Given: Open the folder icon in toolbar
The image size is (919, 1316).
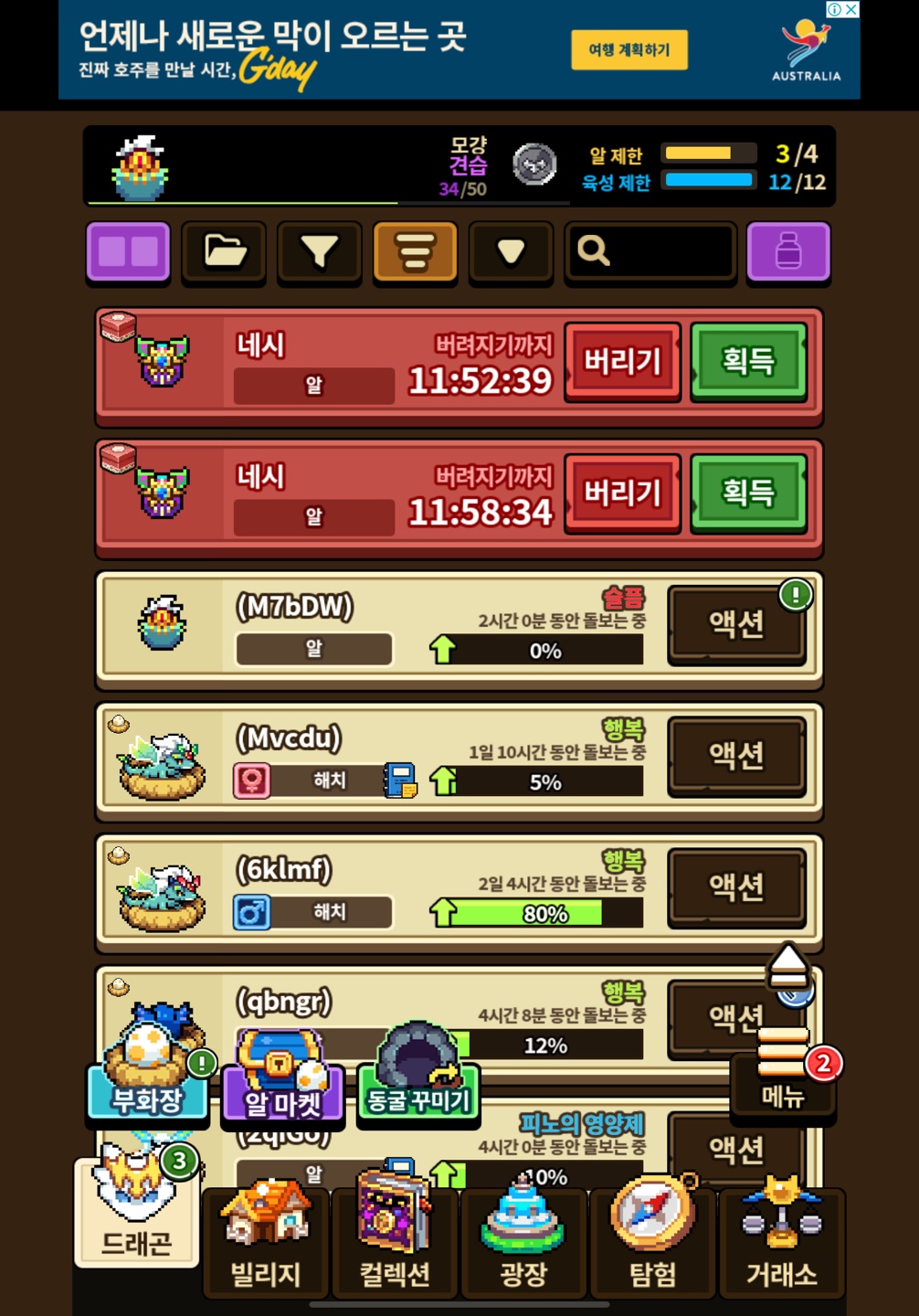Looking at the screenshot, I should 225,251.
